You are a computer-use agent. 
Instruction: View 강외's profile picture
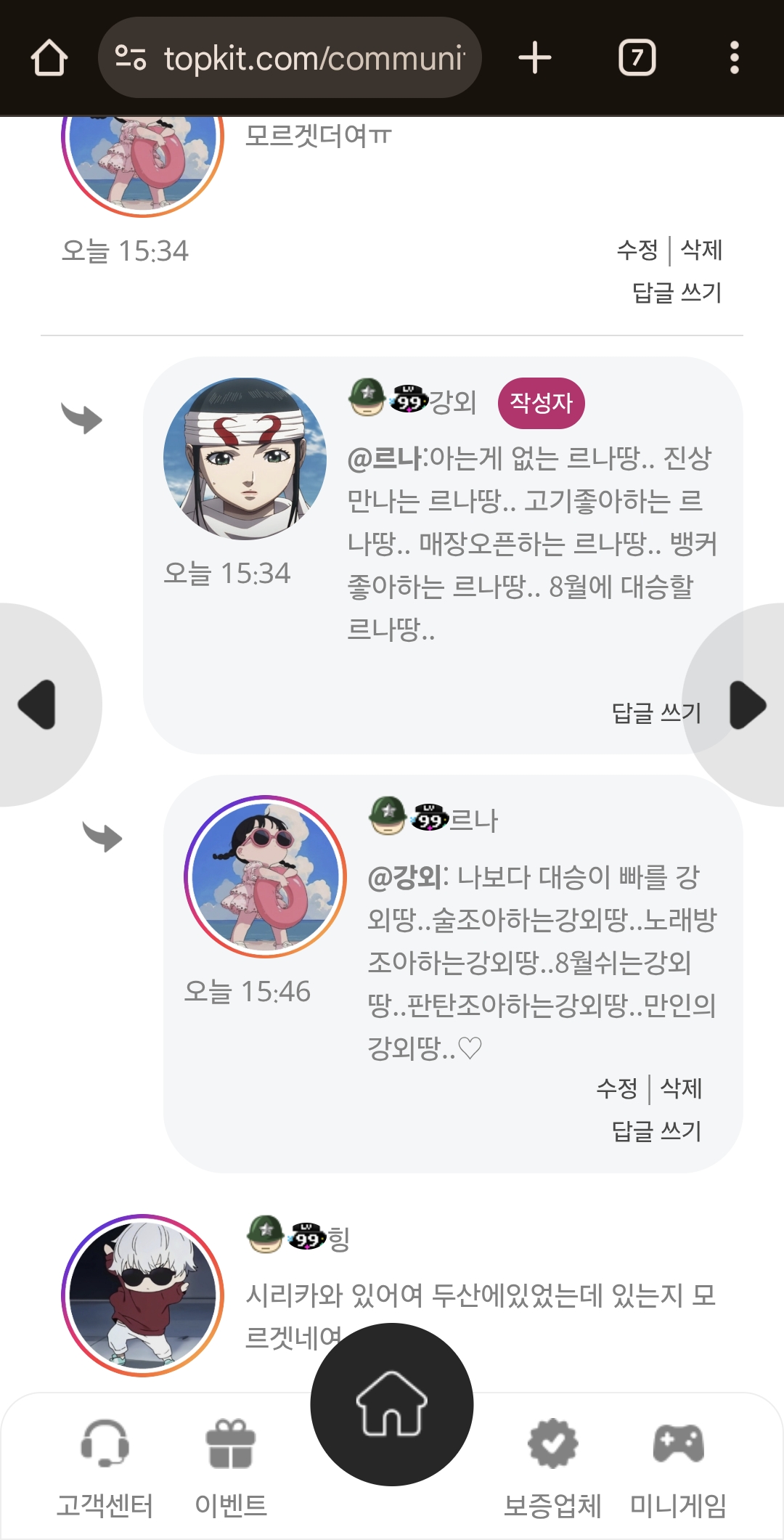click(245, 458)
